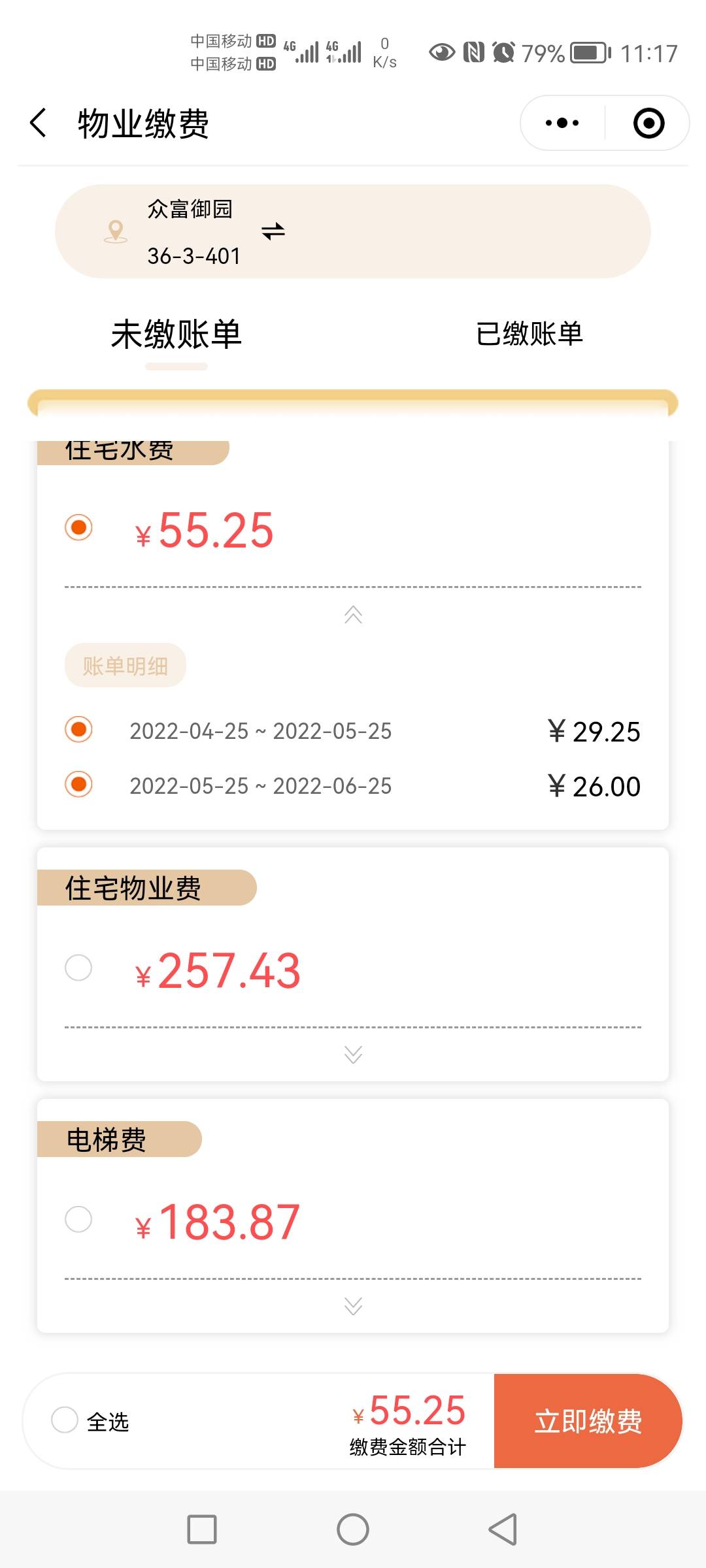Select the 未缴账单 tab
Viewport: 706px width, 1568px height.
tap(176, 334)
